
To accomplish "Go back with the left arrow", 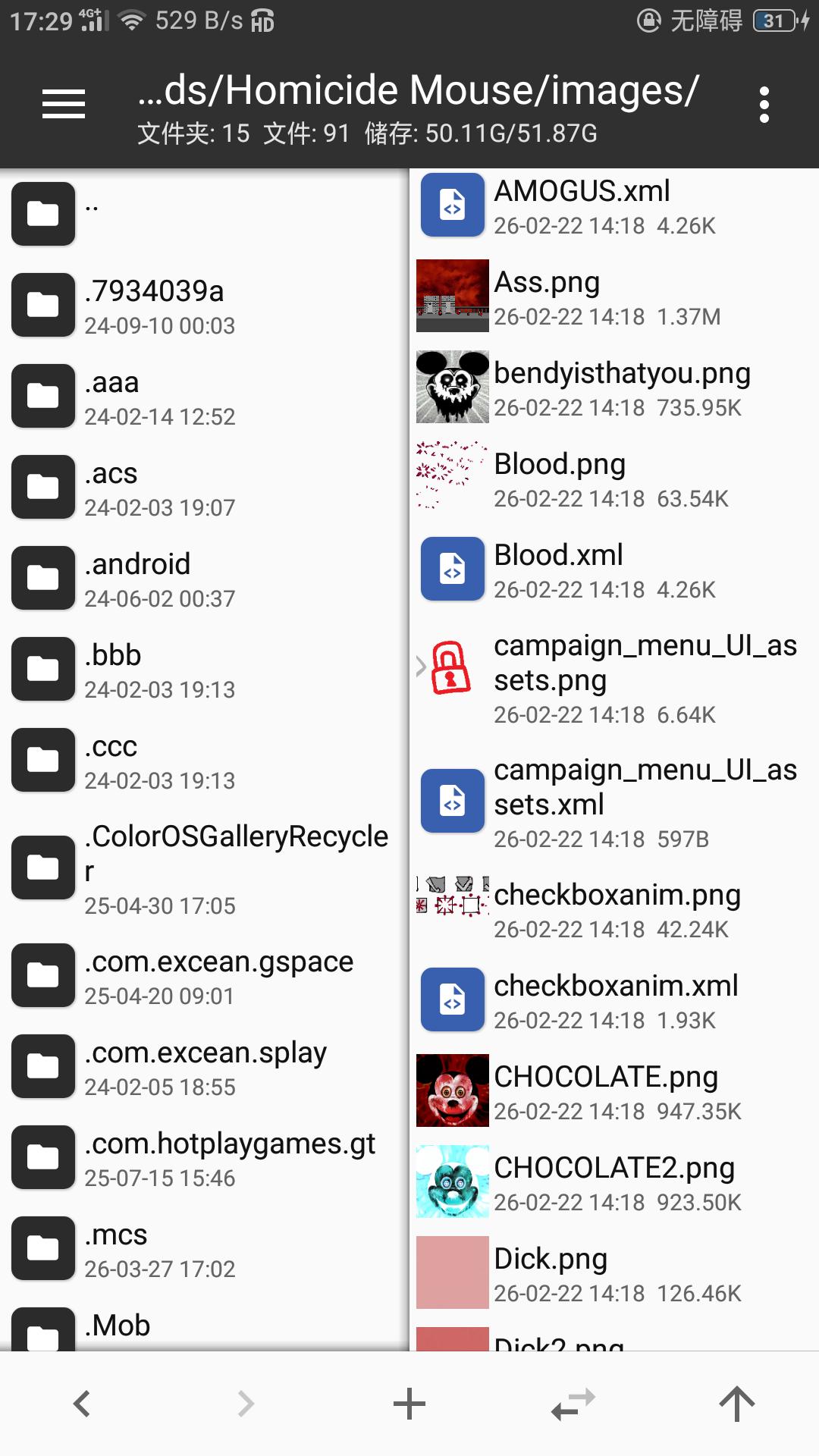I will 82,1403.
